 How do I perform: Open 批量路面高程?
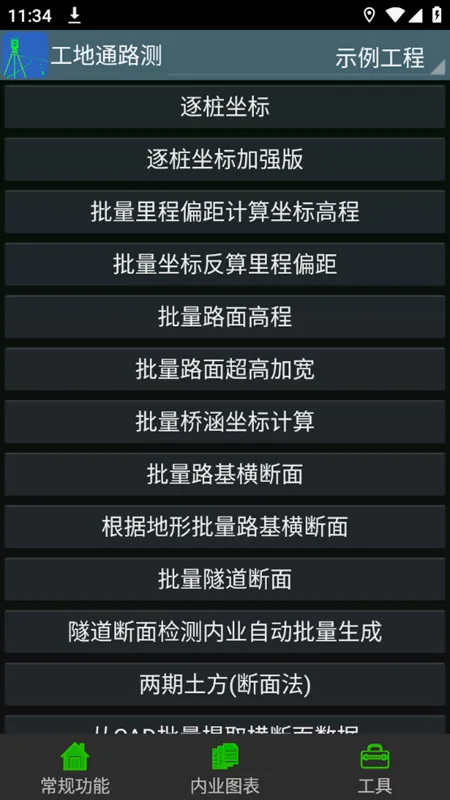click(225, 317)
